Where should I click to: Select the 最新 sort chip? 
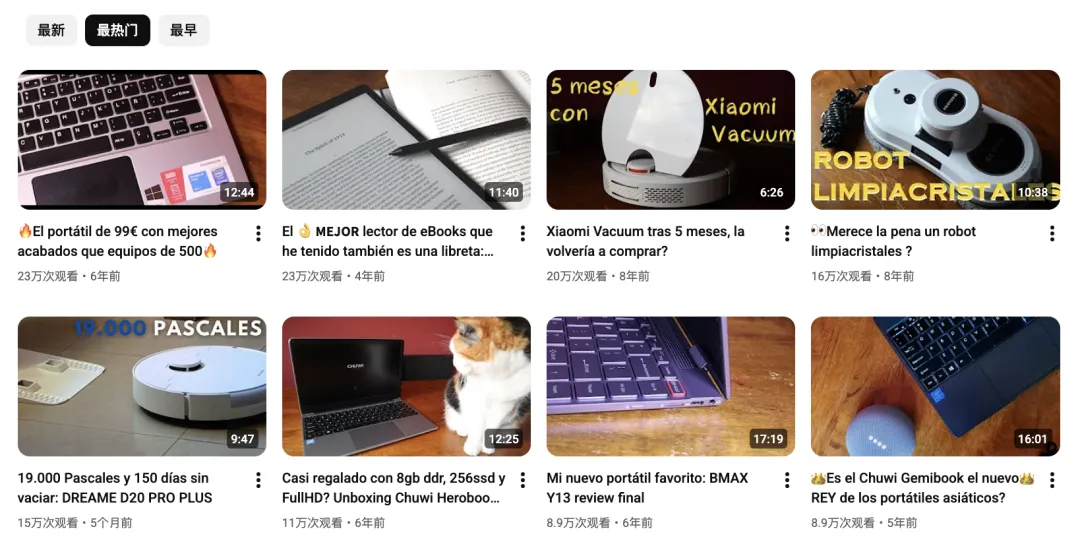point(51,30)
